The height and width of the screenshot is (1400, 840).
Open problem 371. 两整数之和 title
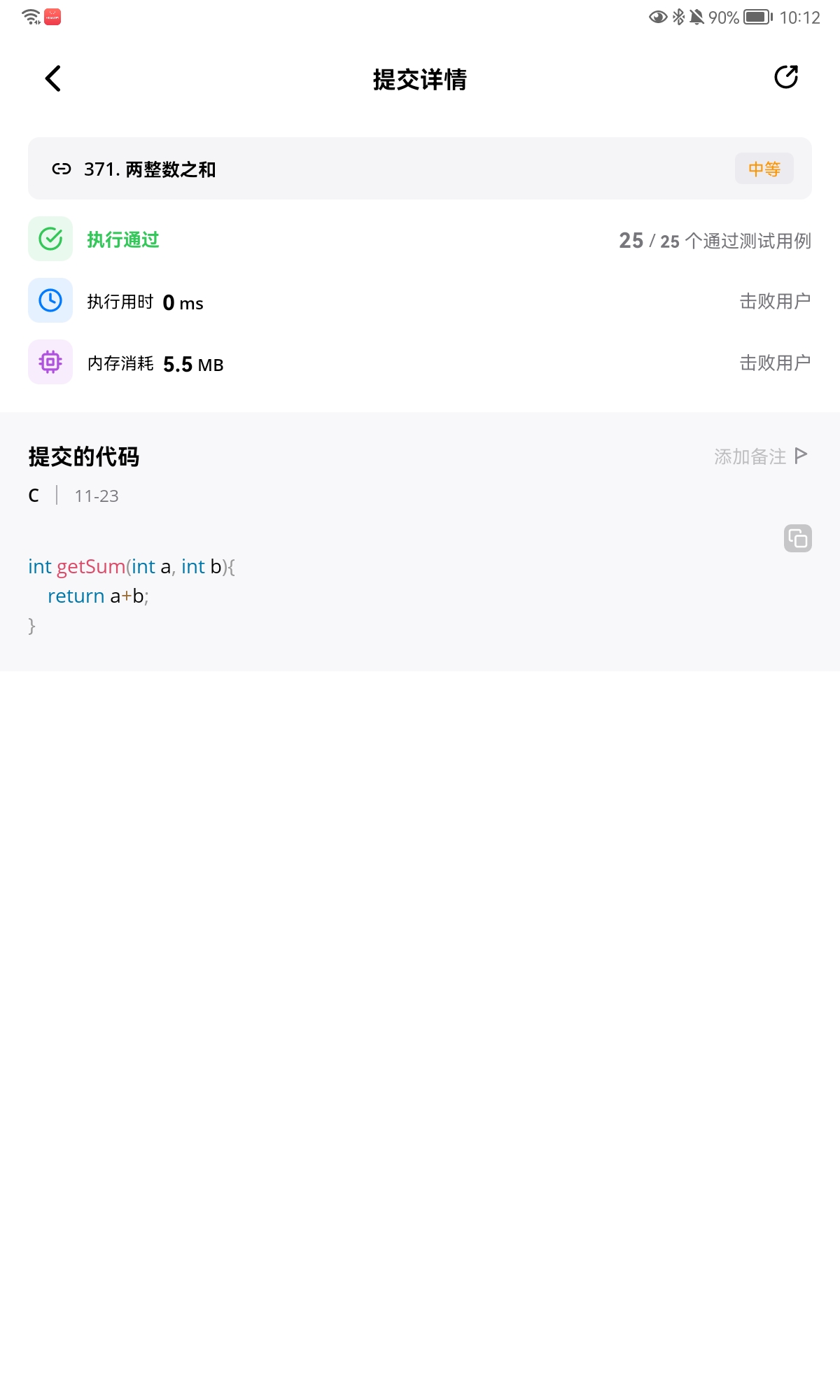[150, 169]
